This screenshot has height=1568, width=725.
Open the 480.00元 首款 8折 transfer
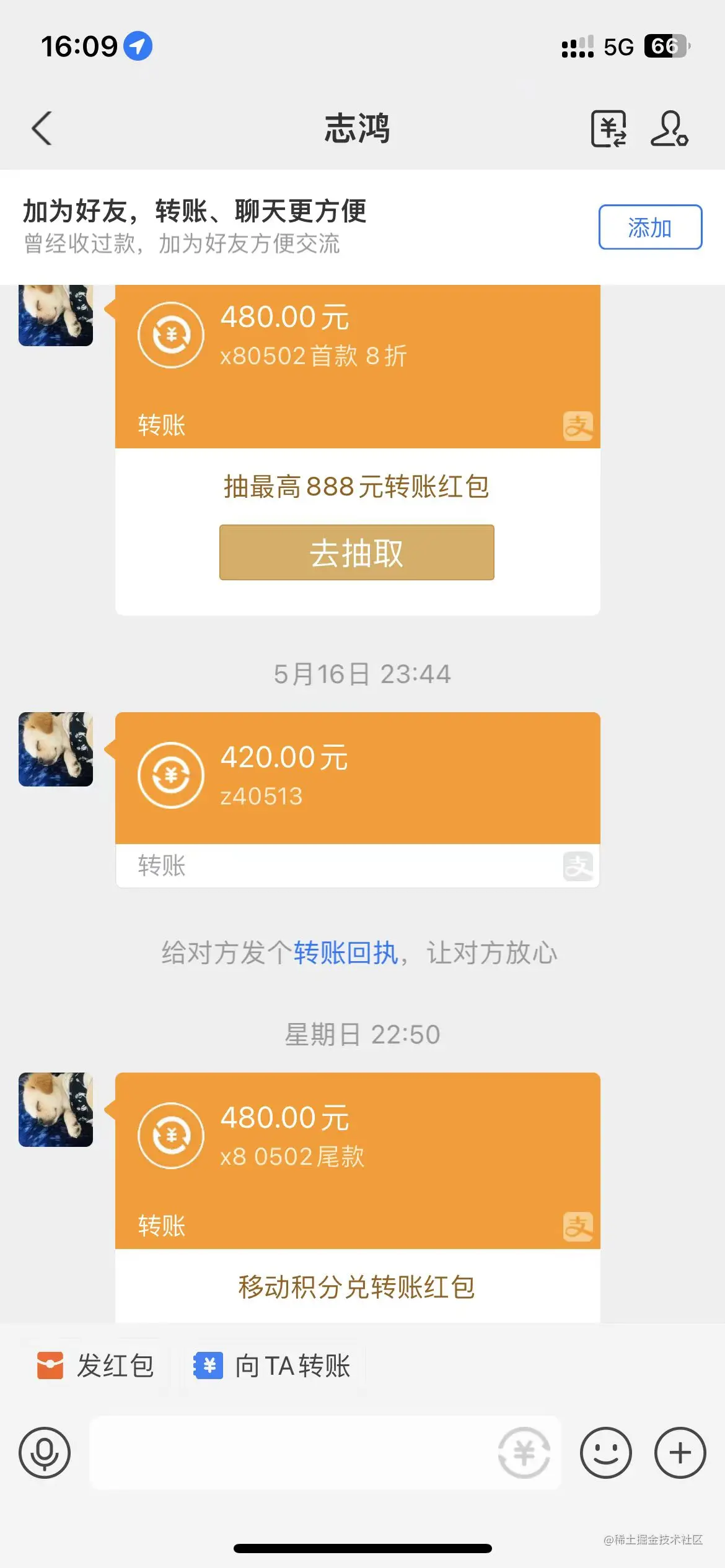[357, 347]
